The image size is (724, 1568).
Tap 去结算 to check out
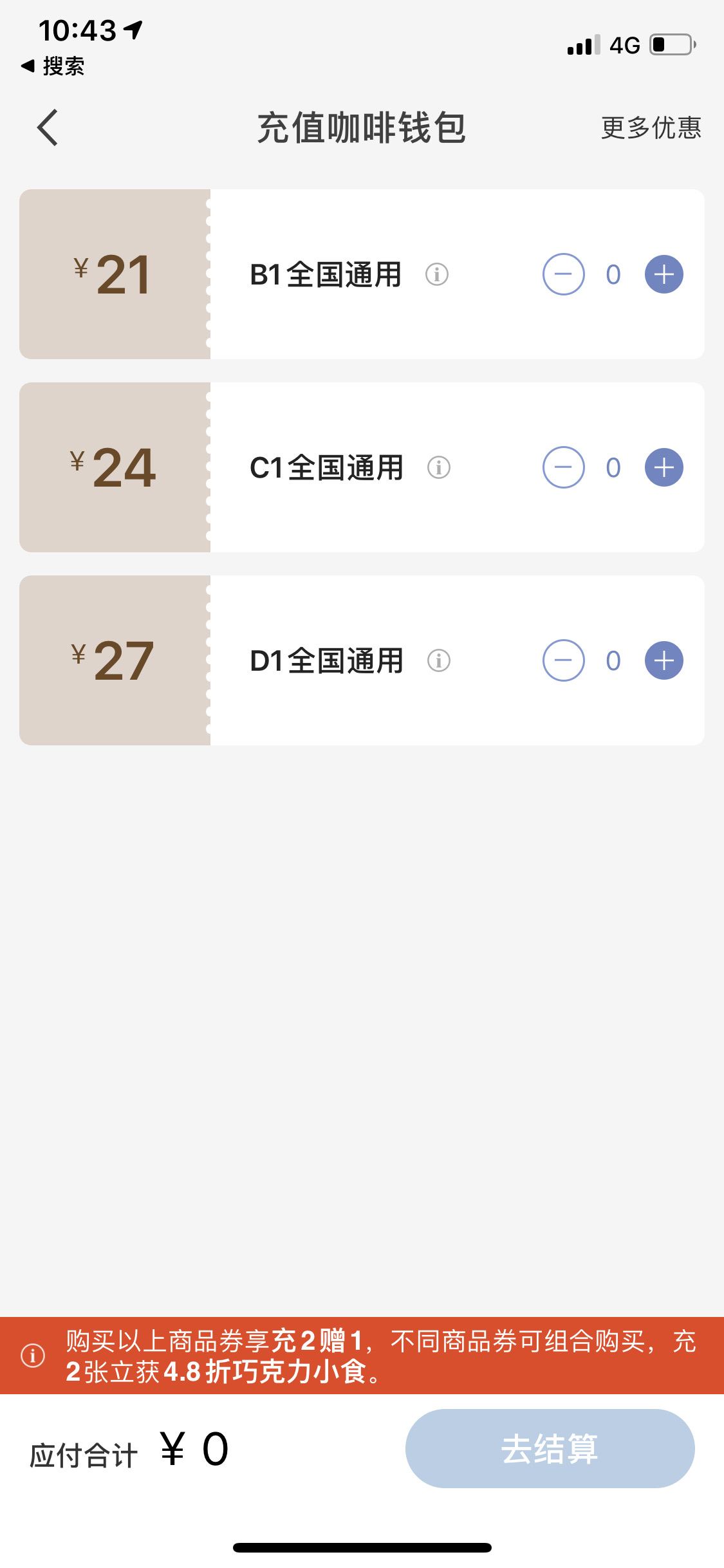[550, 1449]
